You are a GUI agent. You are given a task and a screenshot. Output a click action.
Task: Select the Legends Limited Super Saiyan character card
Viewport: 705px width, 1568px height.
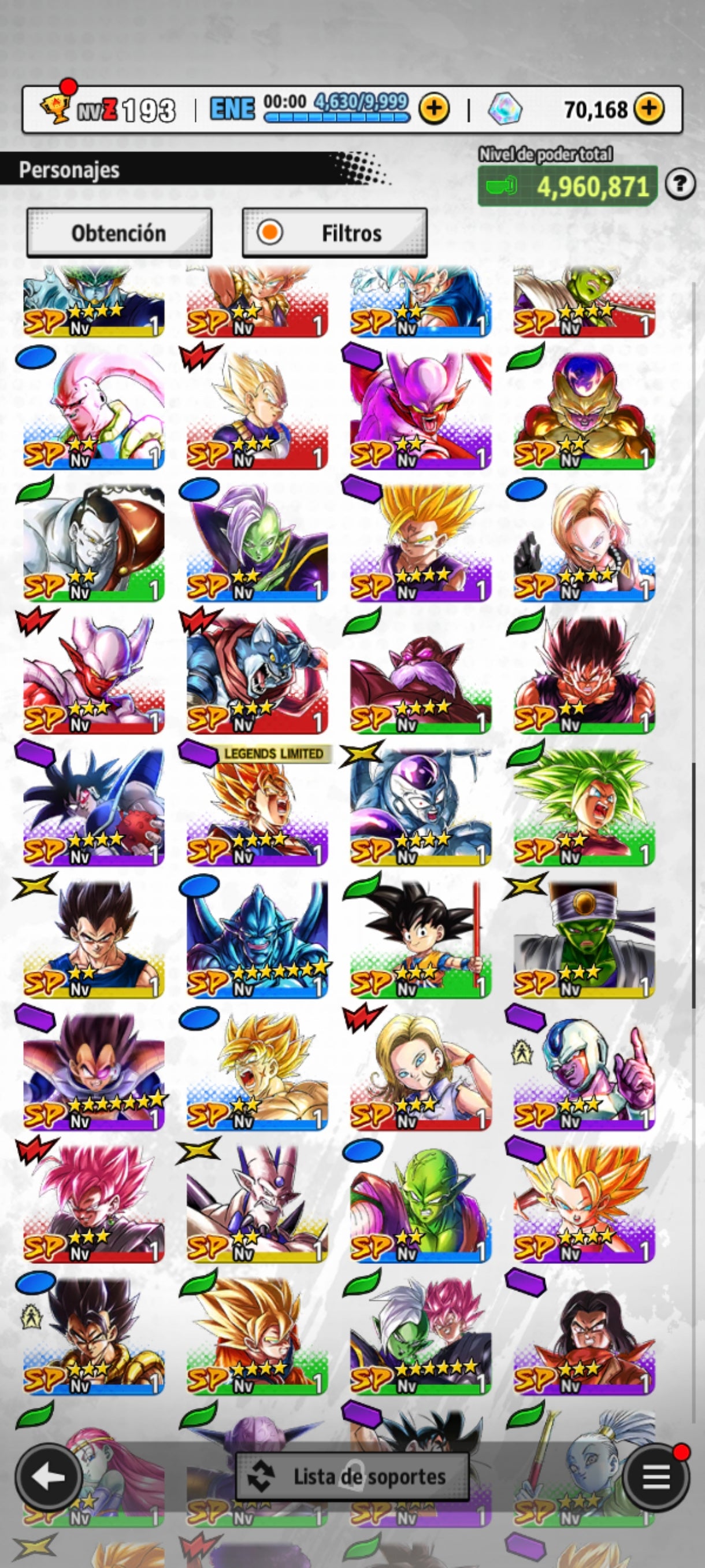(257, 807)
